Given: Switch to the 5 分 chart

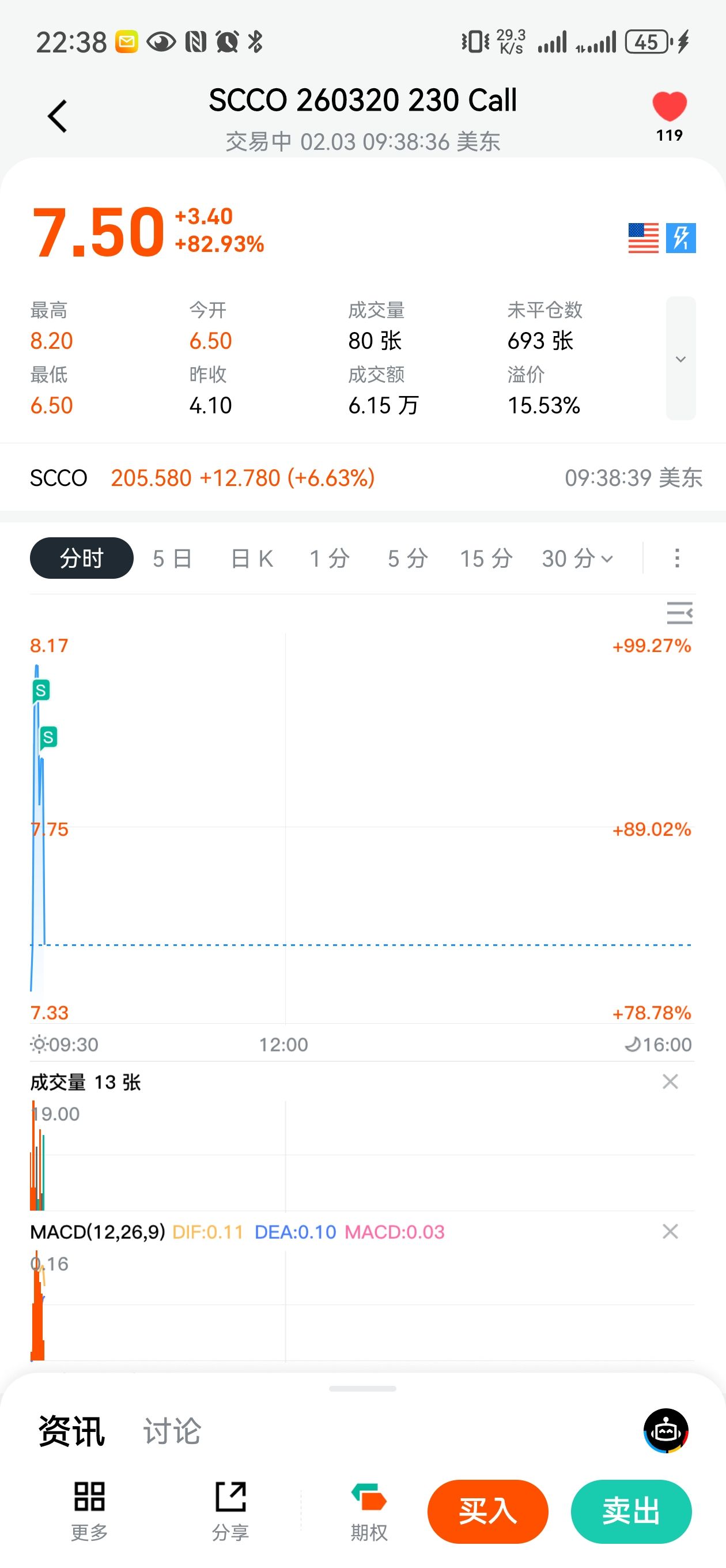Looking at the screenshot, I should pos(408,558).
